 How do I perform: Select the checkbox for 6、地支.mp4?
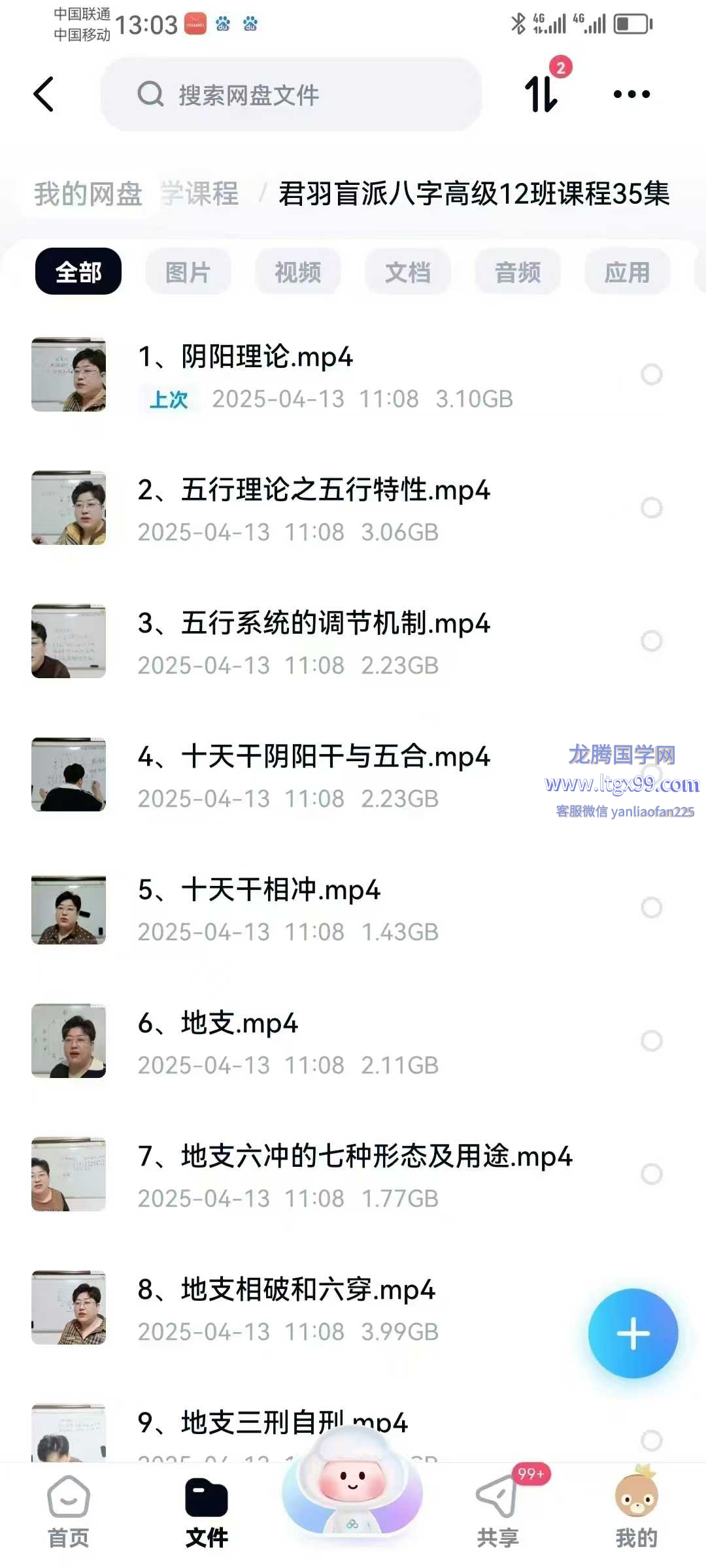[x=651, y=1041]
